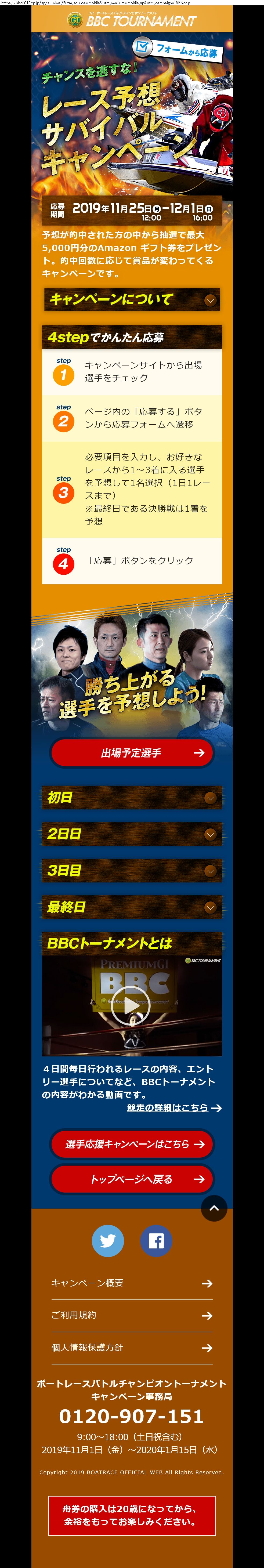Play the BBC tournament video

coord(131,1006)
